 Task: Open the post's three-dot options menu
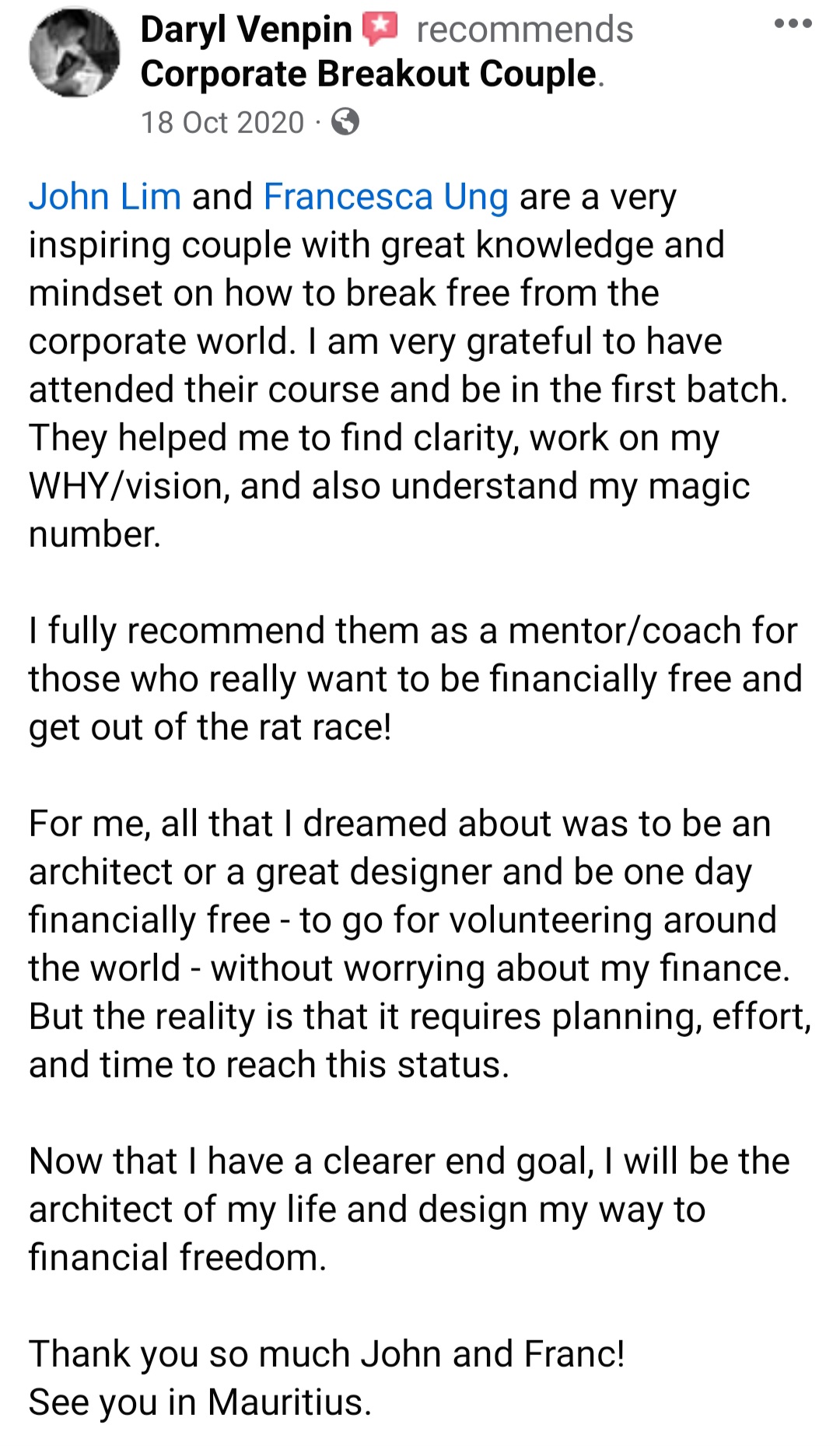(793, 24)
